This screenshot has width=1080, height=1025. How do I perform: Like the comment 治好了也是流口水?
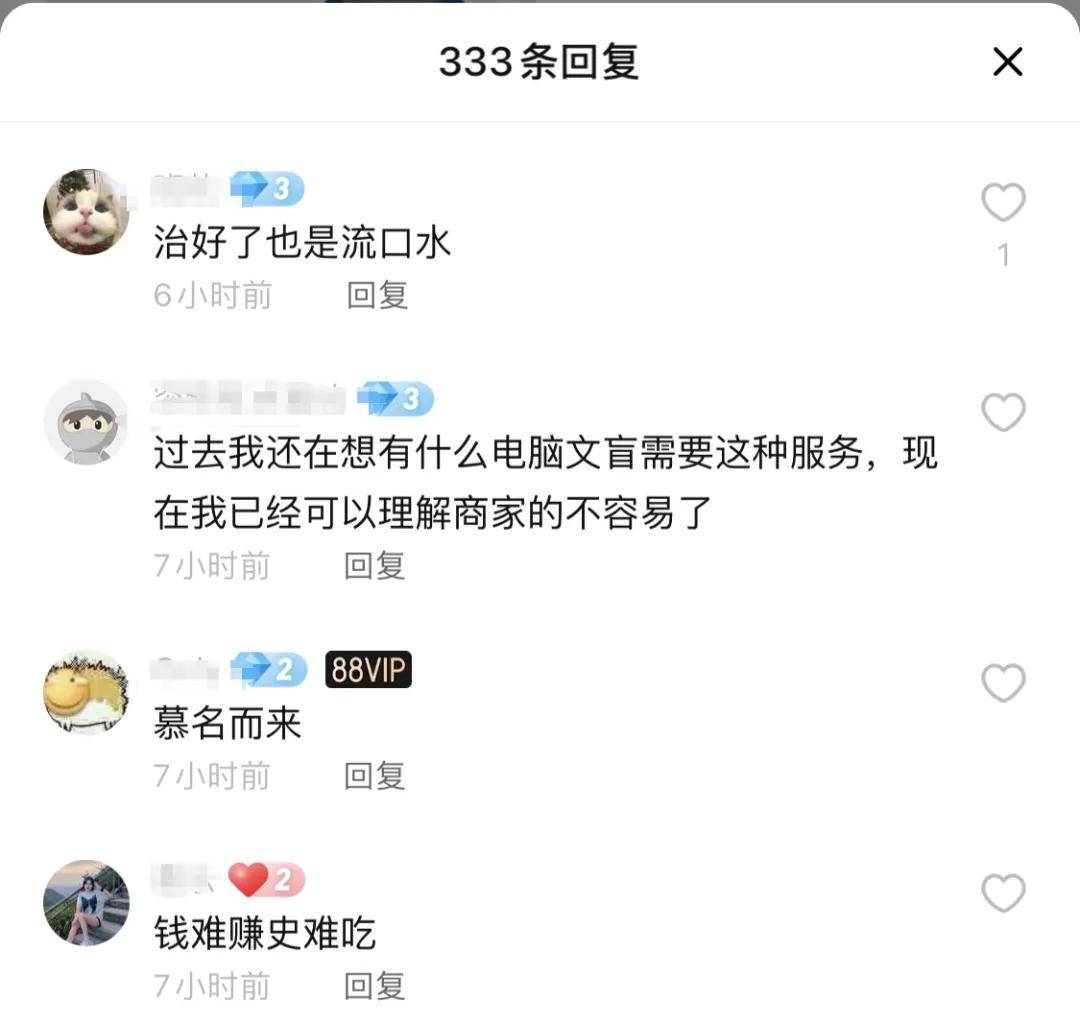point(1003,203)
